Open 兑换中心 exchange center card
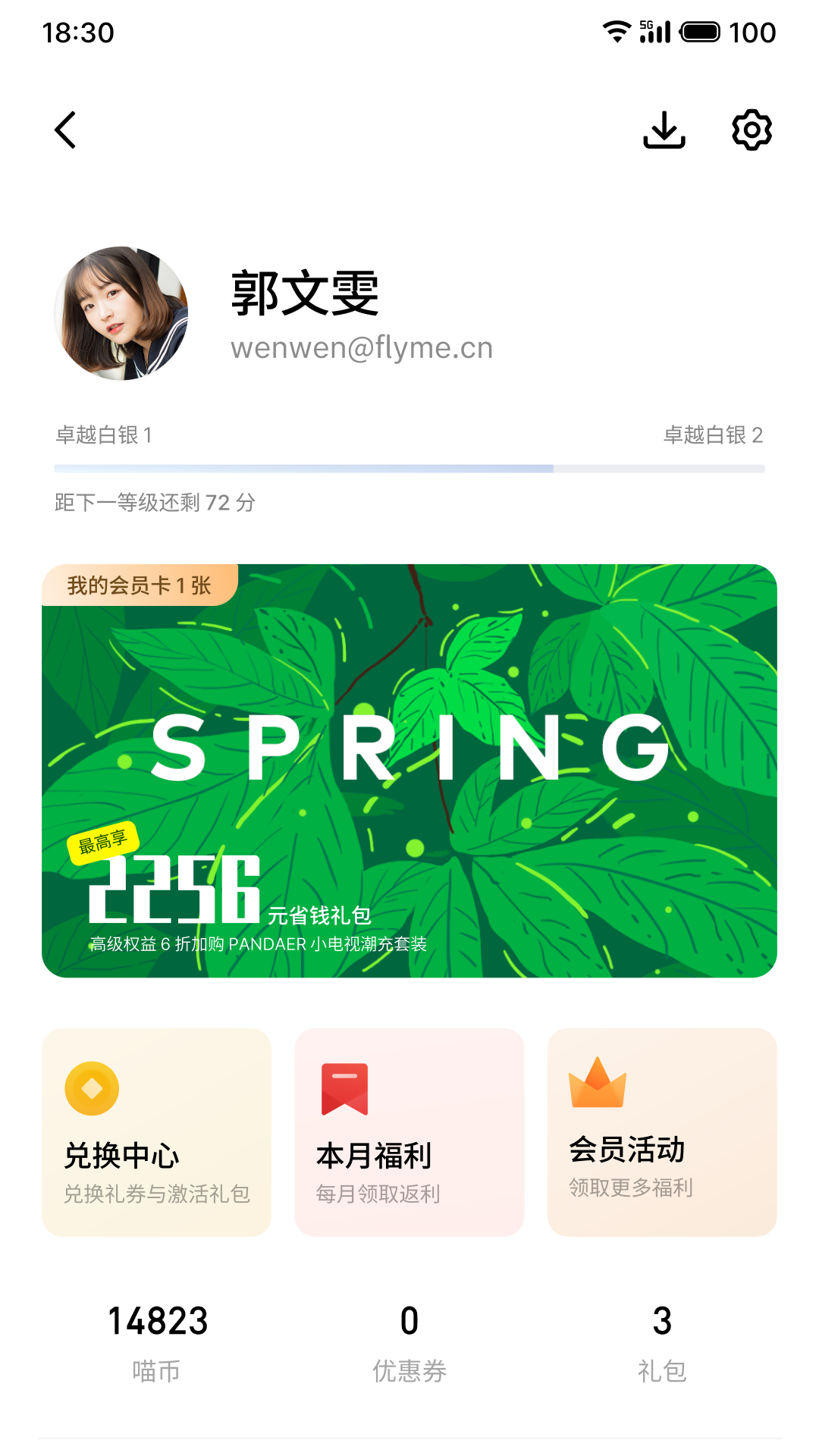The image size is (819, 1456). [x=156, y=1132]
